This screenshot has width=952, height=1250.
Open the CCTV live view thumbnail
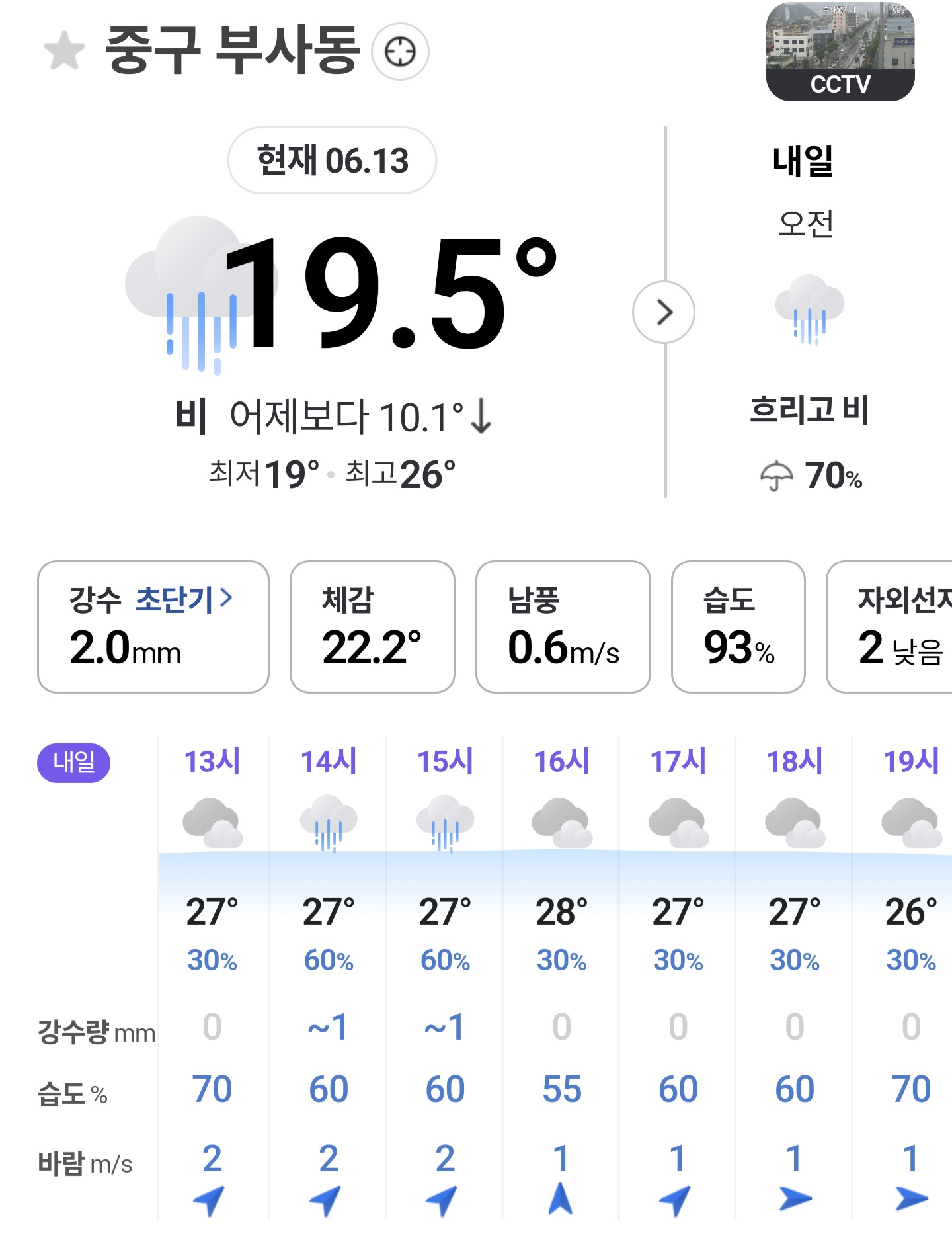coord(840,52)
